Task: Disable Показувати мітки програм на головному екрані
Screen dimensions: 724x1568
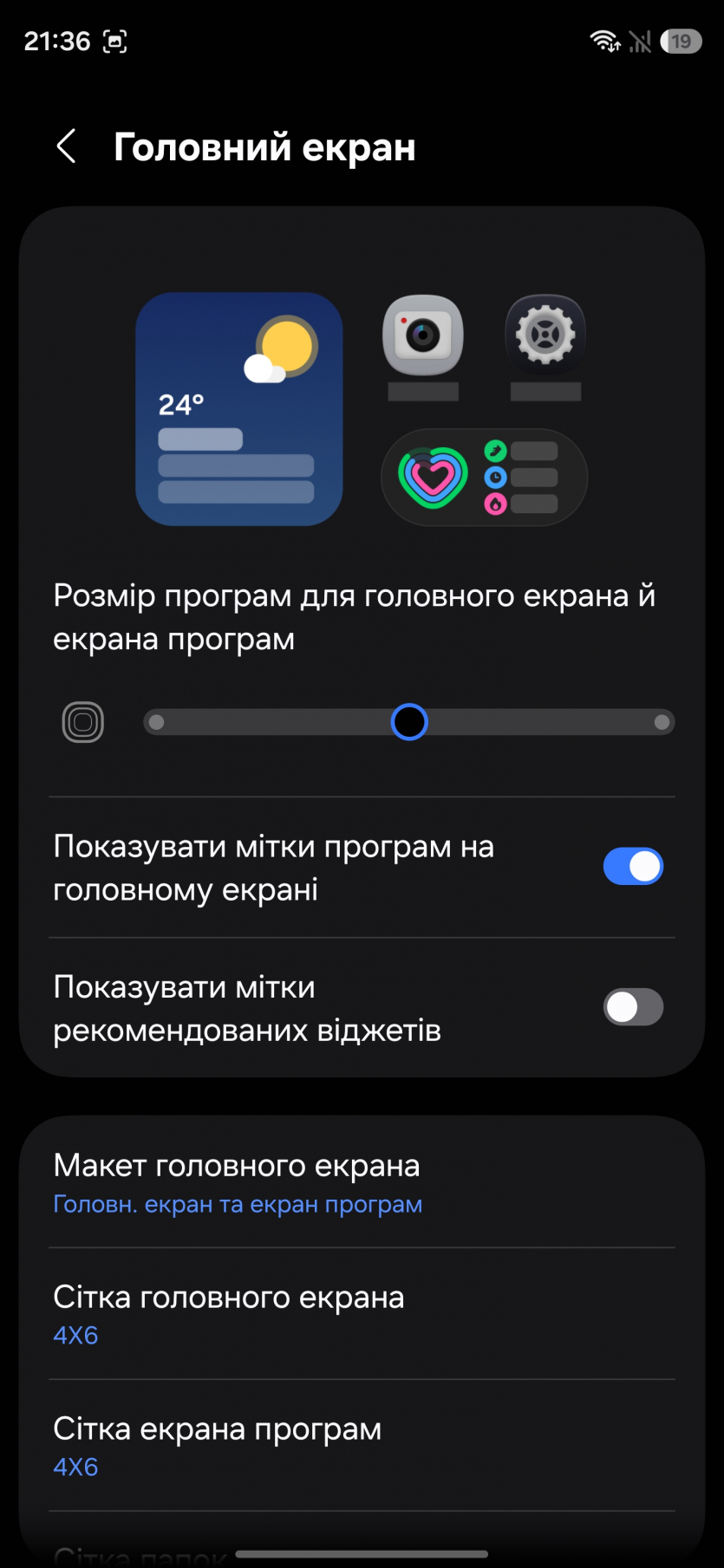Action: coord(633,867)
